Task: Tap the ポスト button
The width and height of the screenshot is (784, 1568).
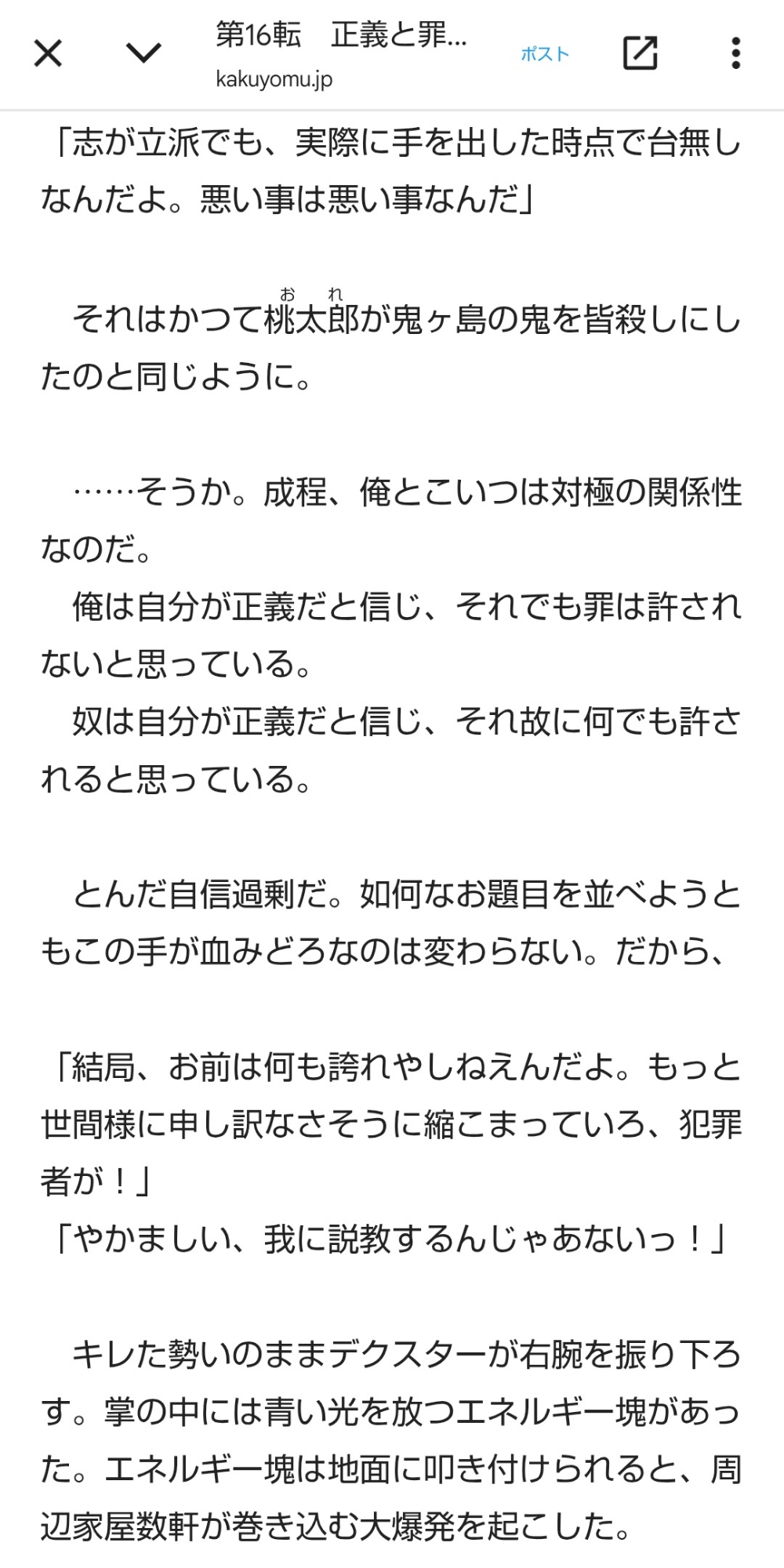Action: click(x=545, y=54)
